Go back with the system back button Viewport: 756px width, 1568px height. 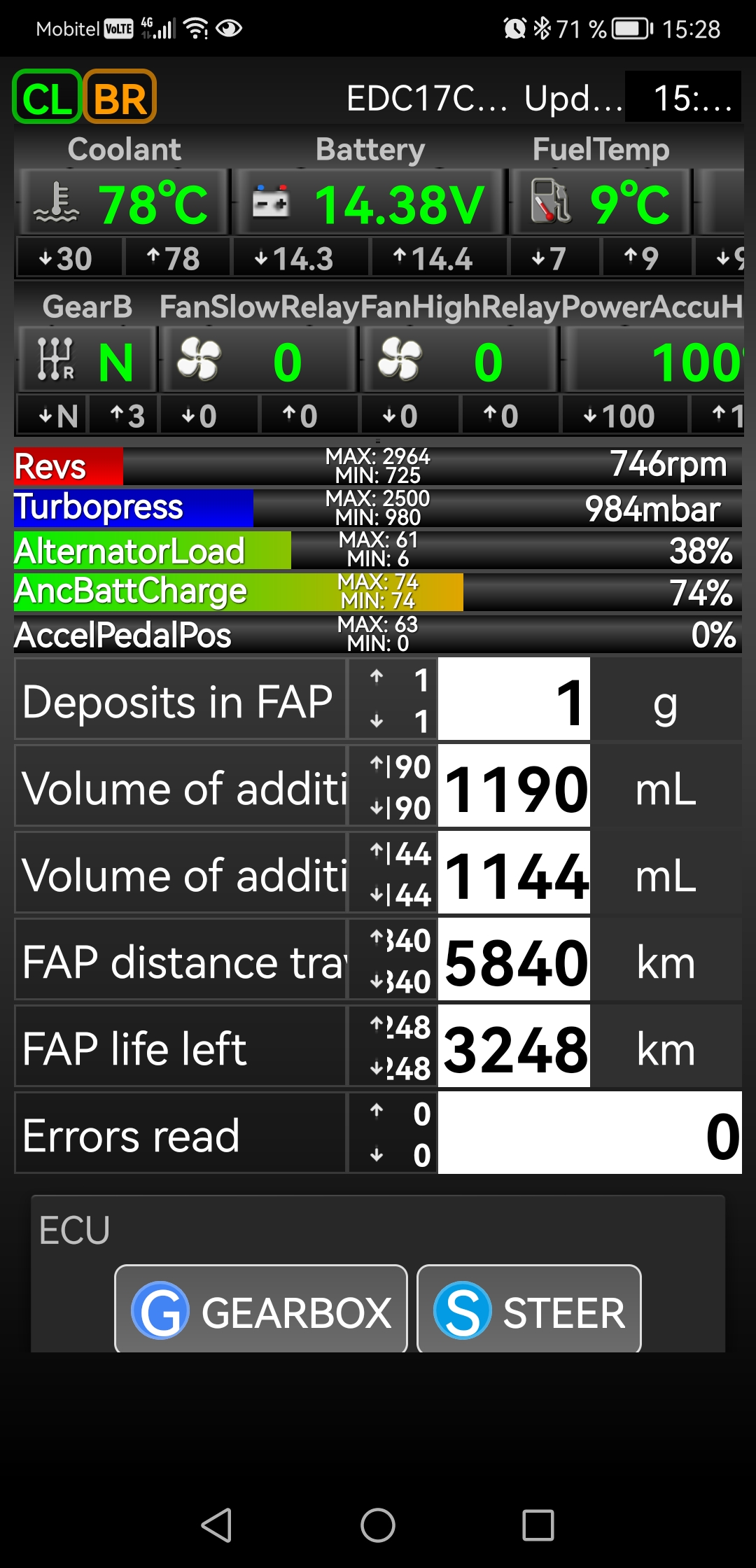coord(217,1525)
